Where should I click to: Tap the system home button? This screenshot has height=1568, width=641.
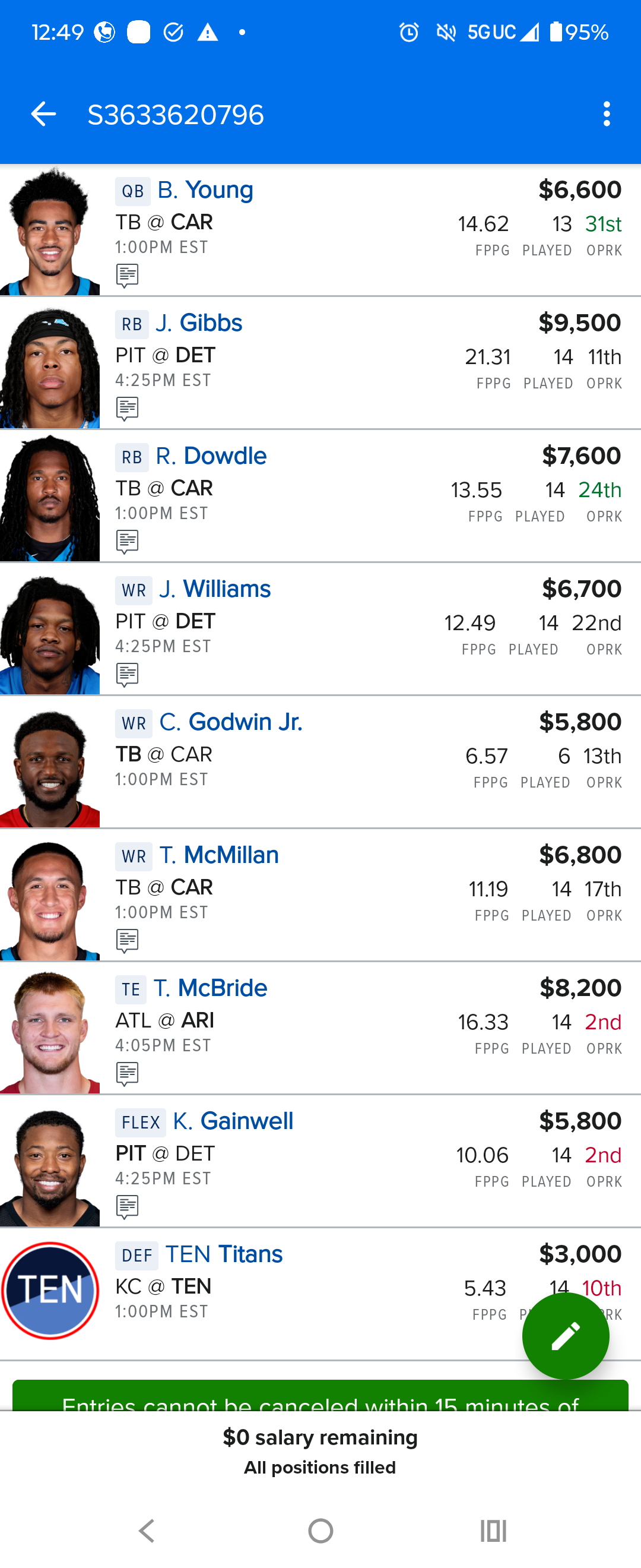point(320,1530)
